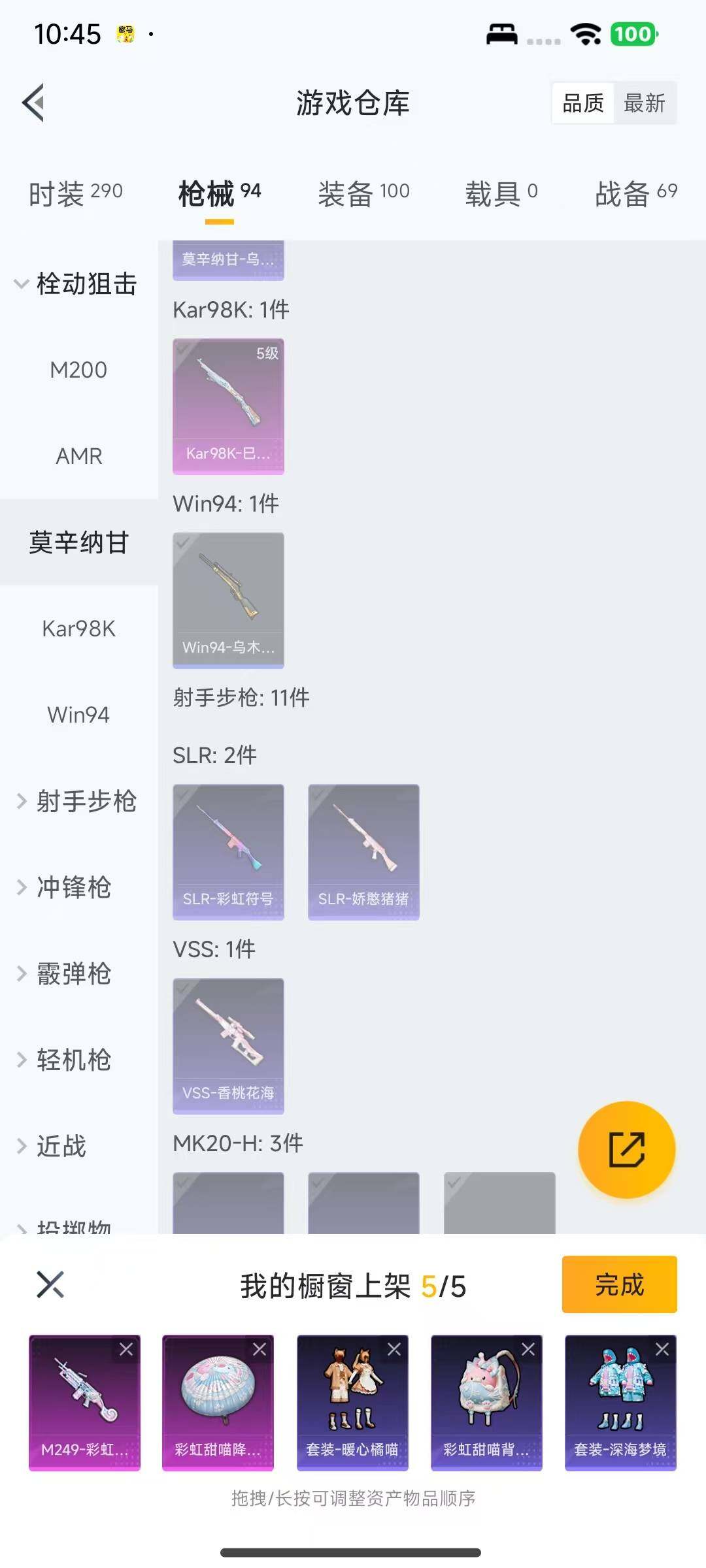Screen dimensions: 706x1568
Task: Jump to the AMR weapon group
Action: tap(78, 456)
